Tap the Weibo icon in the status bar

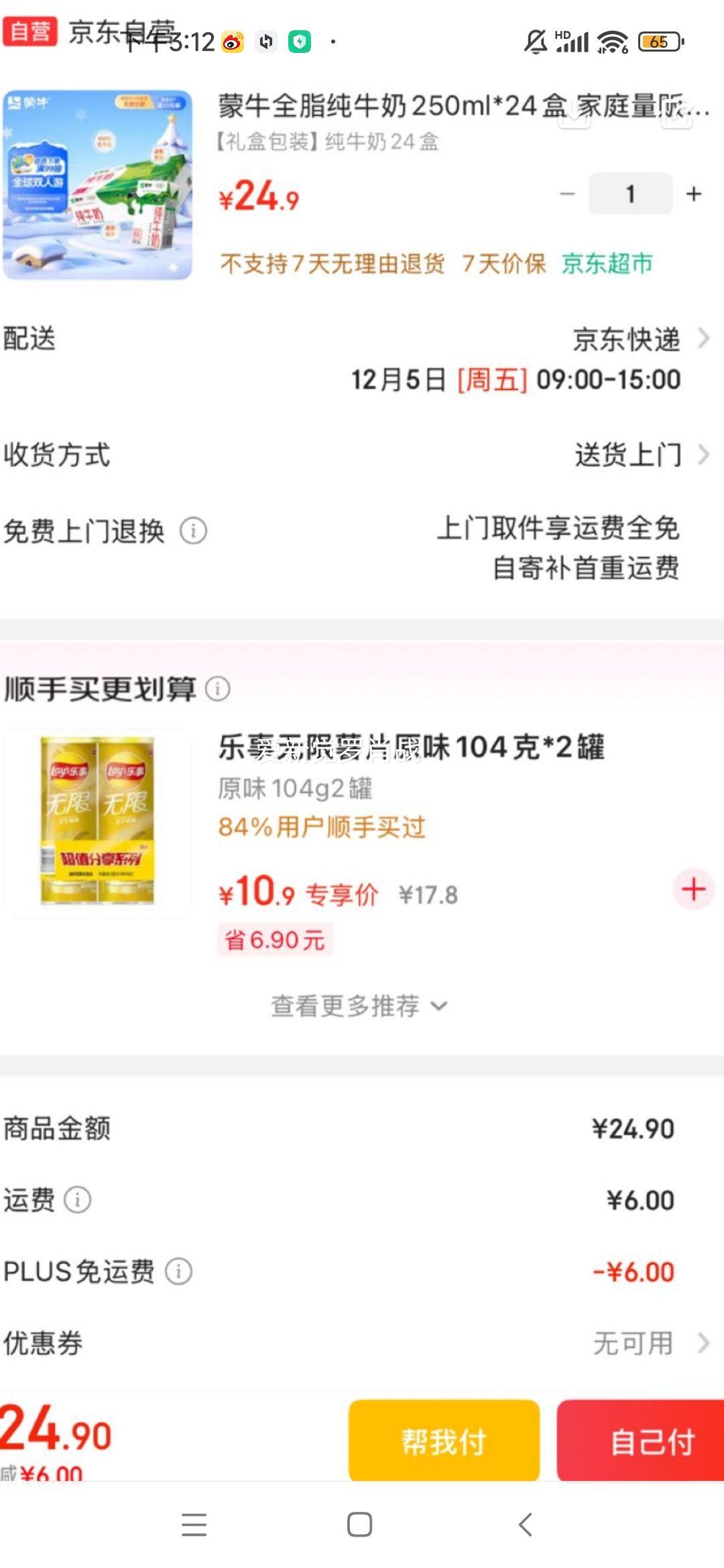coord(231,41)
